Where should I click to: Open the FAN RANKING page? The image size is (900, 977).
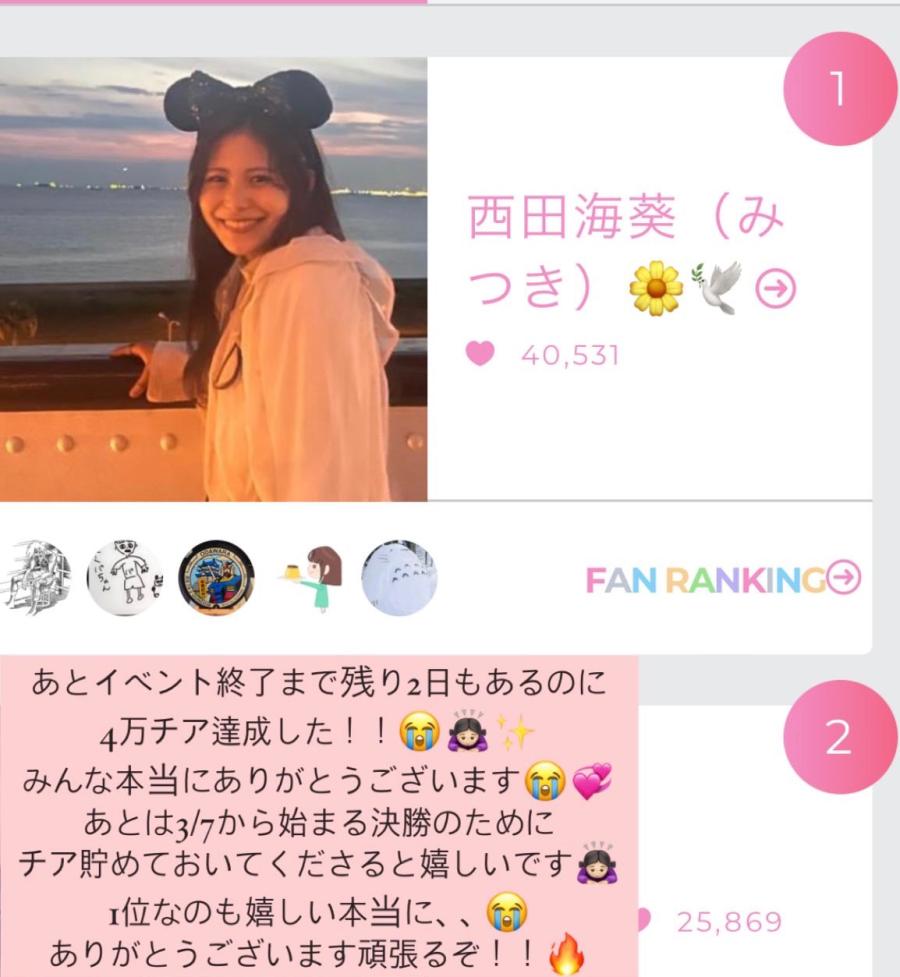tap(722, 579)
